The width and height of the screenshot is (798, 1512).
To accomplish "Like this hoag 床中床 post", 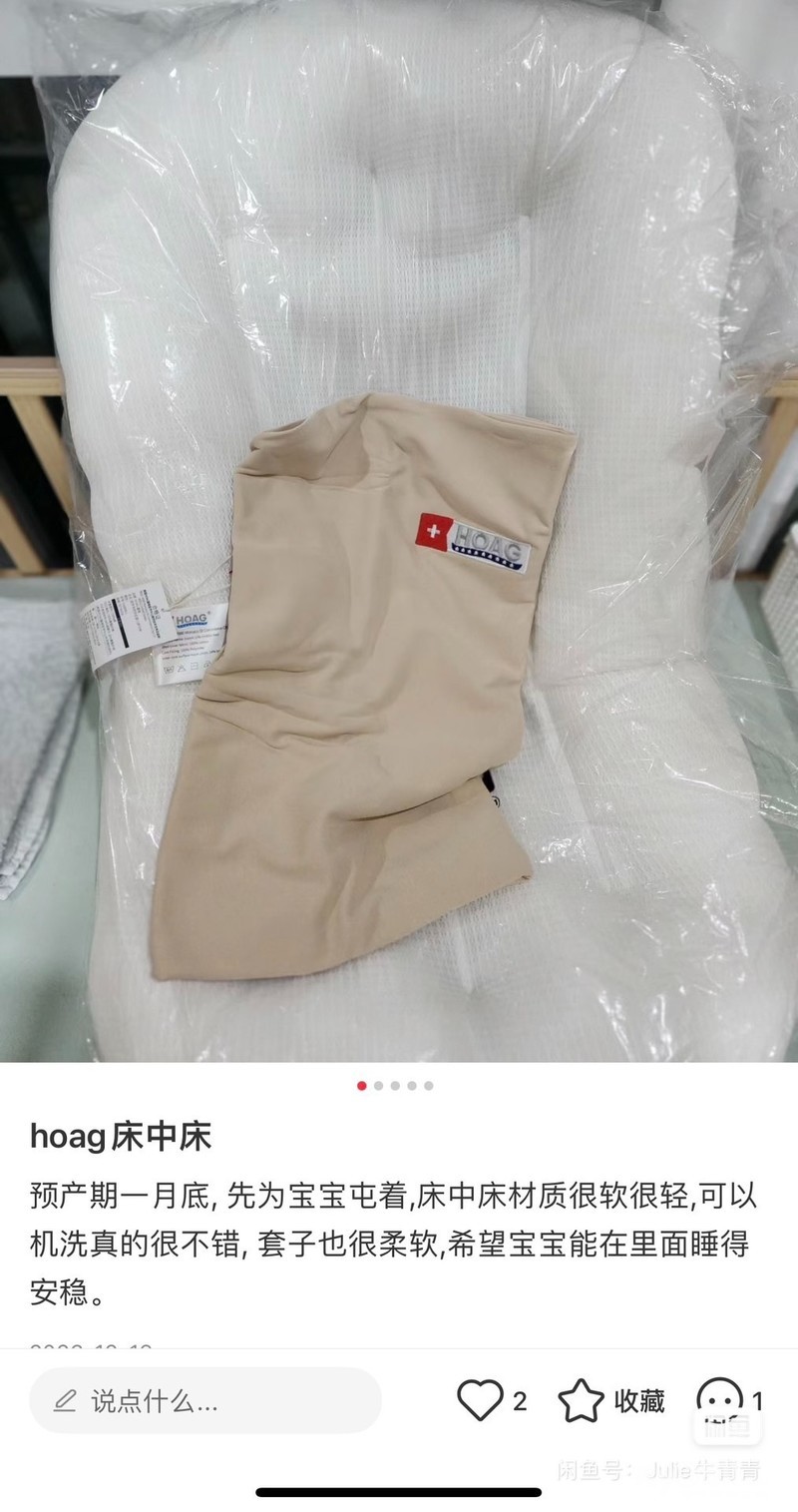I will pyautogui.click(x=480, y=1401).
